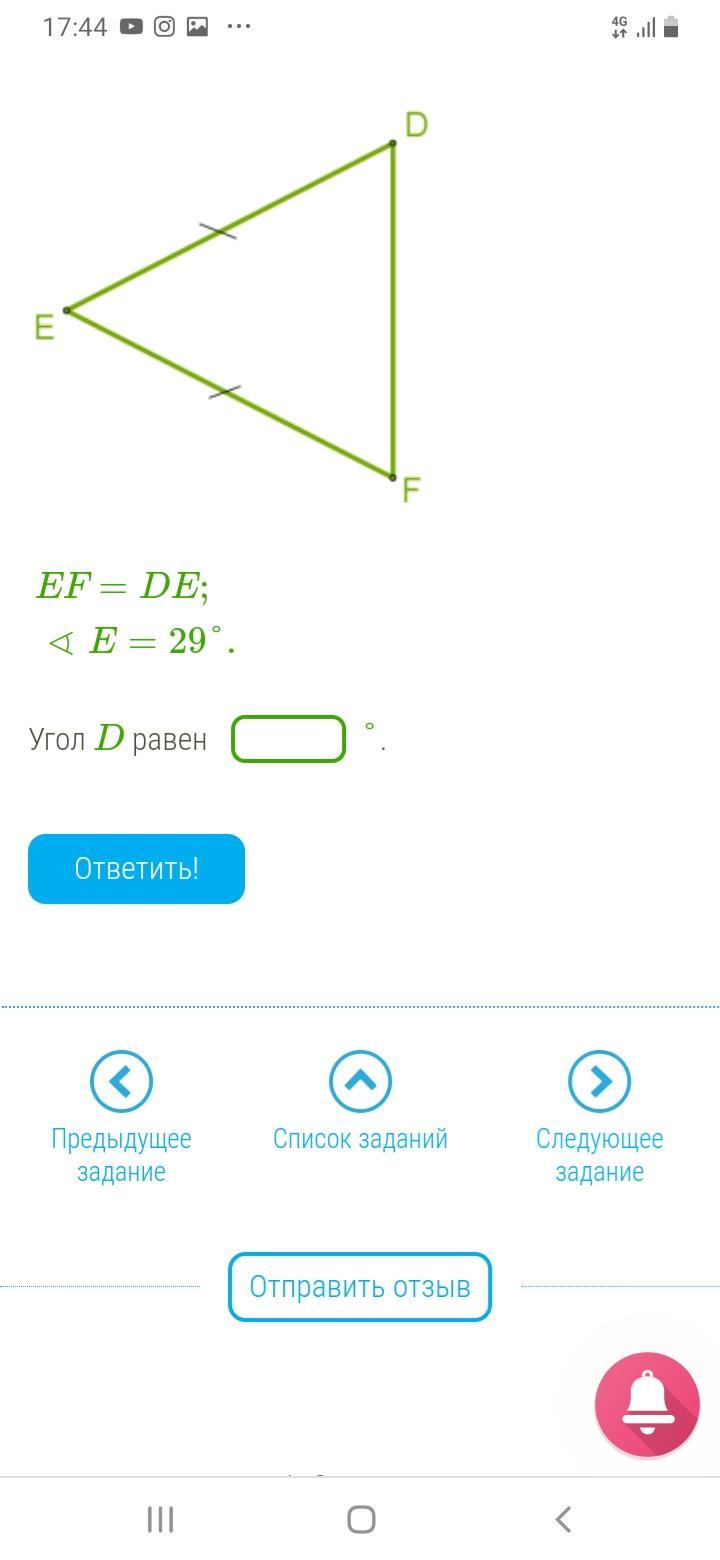Tap the system back button
The image size is (720, 1560).
pyautogui.click(x=563, y=1520)
